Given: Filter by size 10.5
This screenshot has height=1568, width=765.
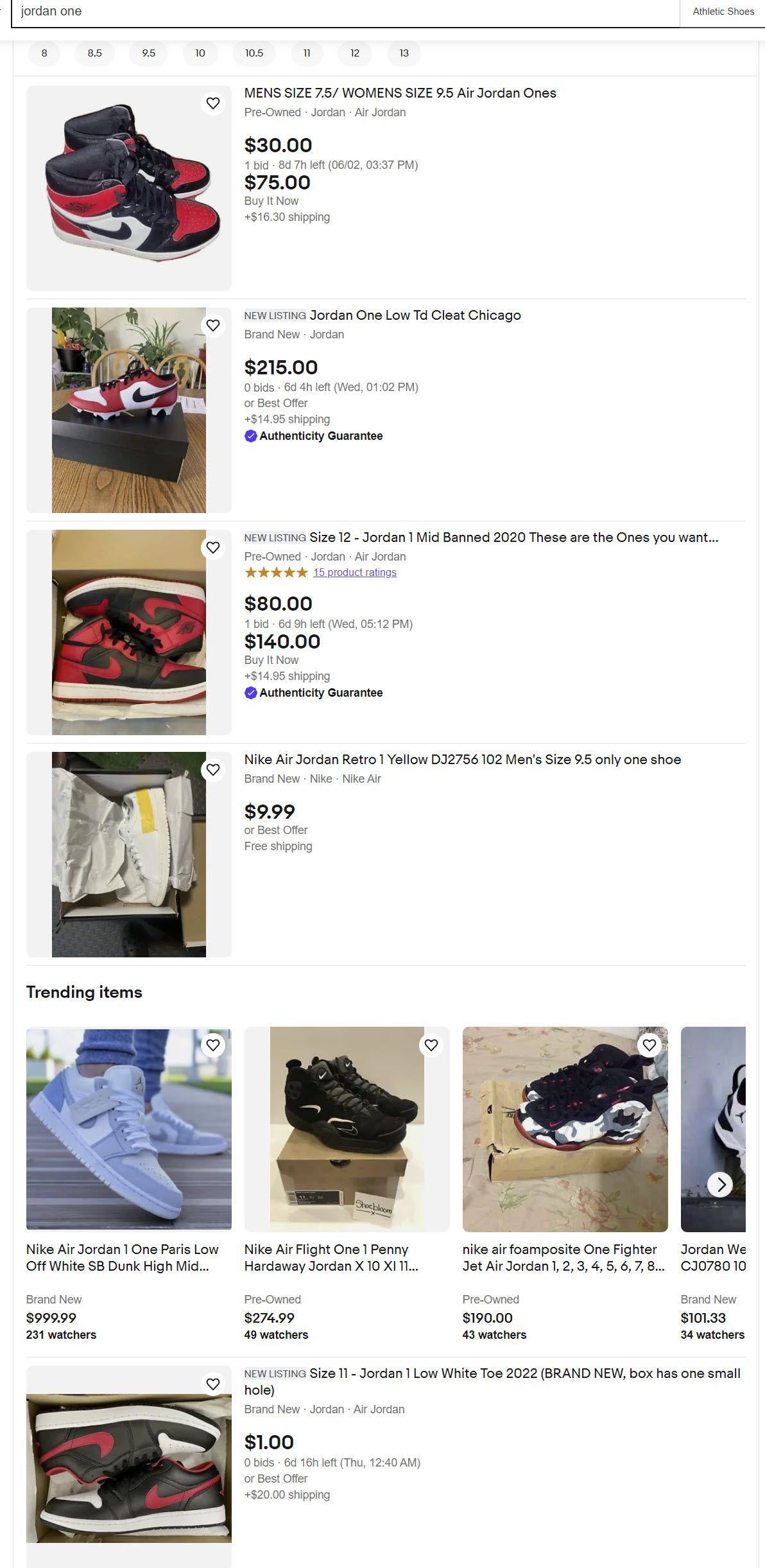Looking at the screenshot, I should (254, 53).
